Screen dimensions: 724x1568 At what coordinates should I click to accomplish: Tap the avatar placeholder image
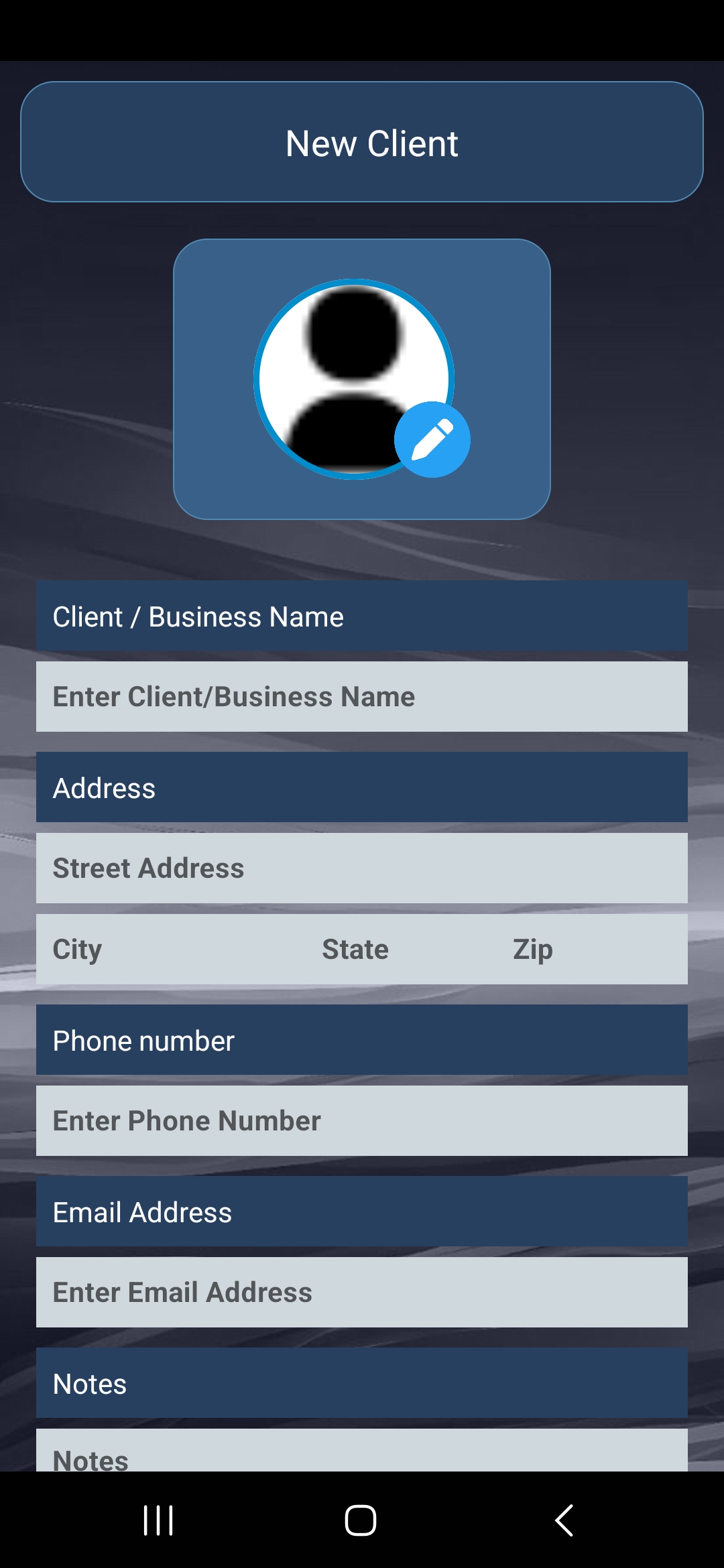click(x=355, y=379)
